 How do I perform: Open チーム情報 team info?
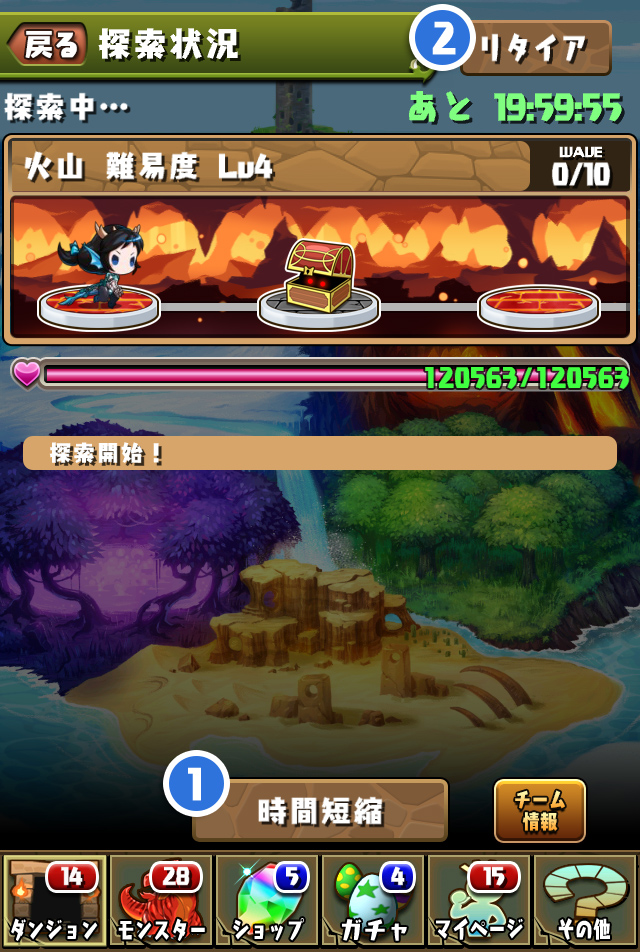540,810
